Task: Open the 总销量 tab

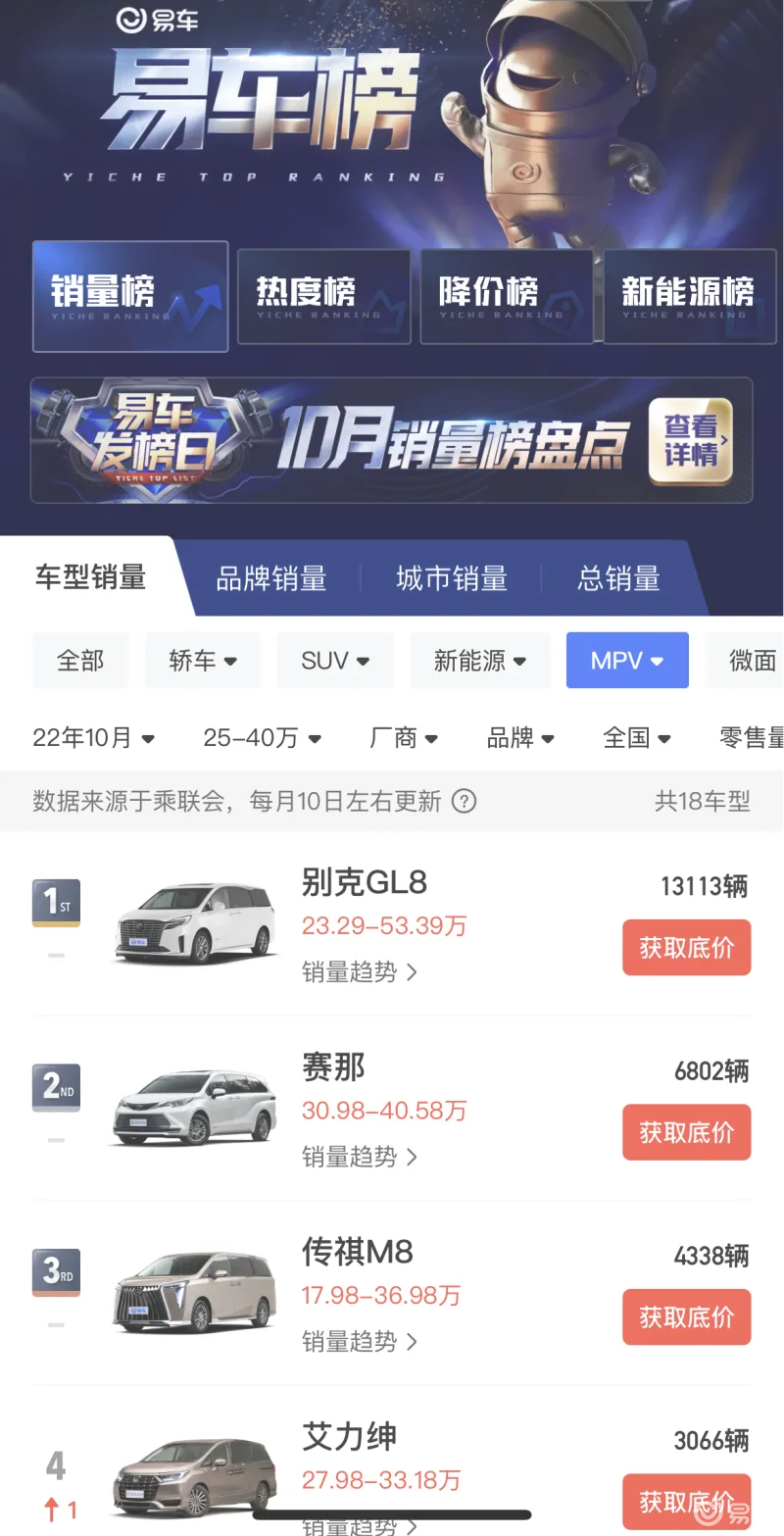Action: pos(618,578)
